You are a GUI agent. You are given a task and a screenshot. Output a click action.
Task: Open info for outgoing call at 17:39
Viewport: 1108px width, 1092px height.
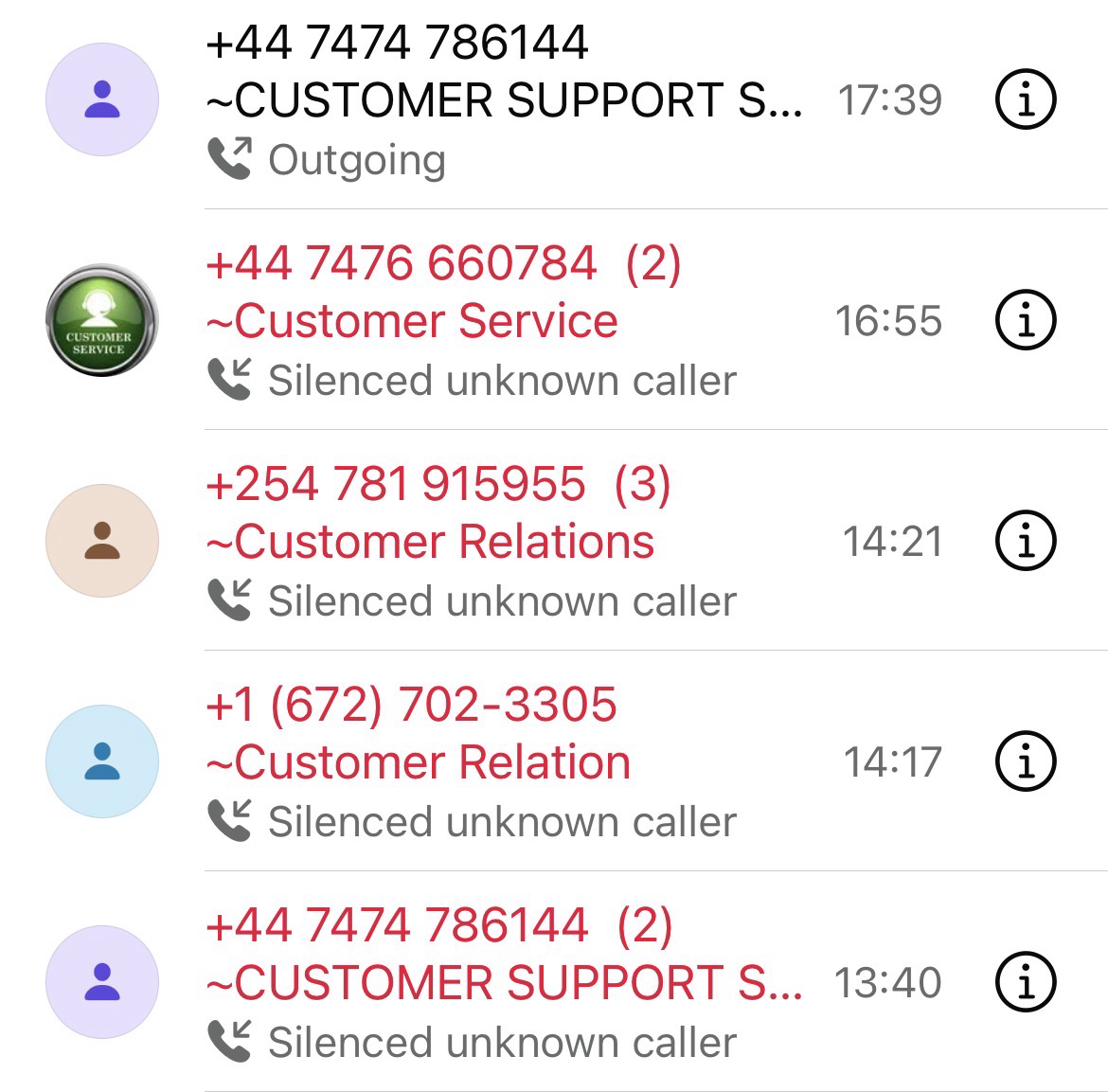tap(1026, 99)
